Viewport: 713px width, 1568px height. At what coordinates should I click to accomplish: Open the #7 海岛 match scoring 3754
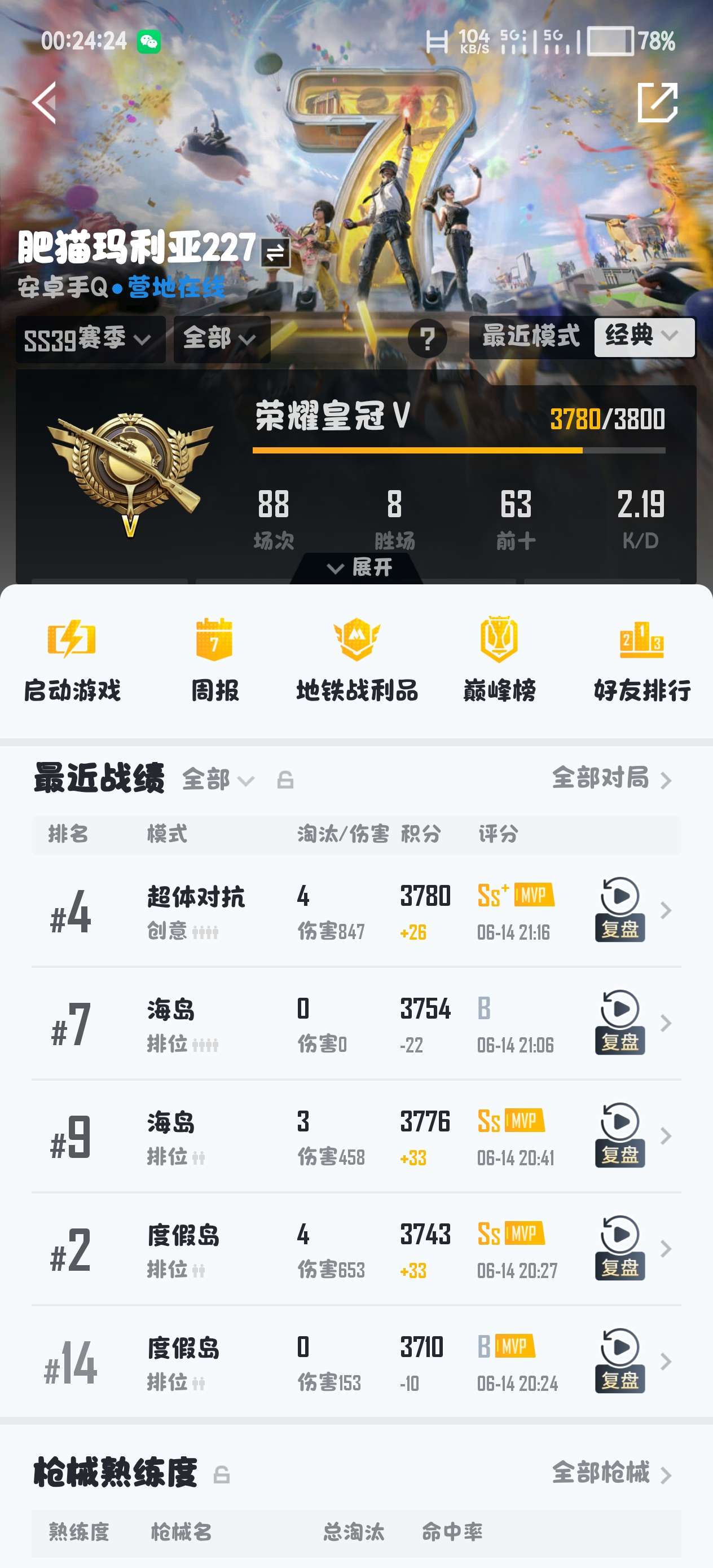[356, 1024]
